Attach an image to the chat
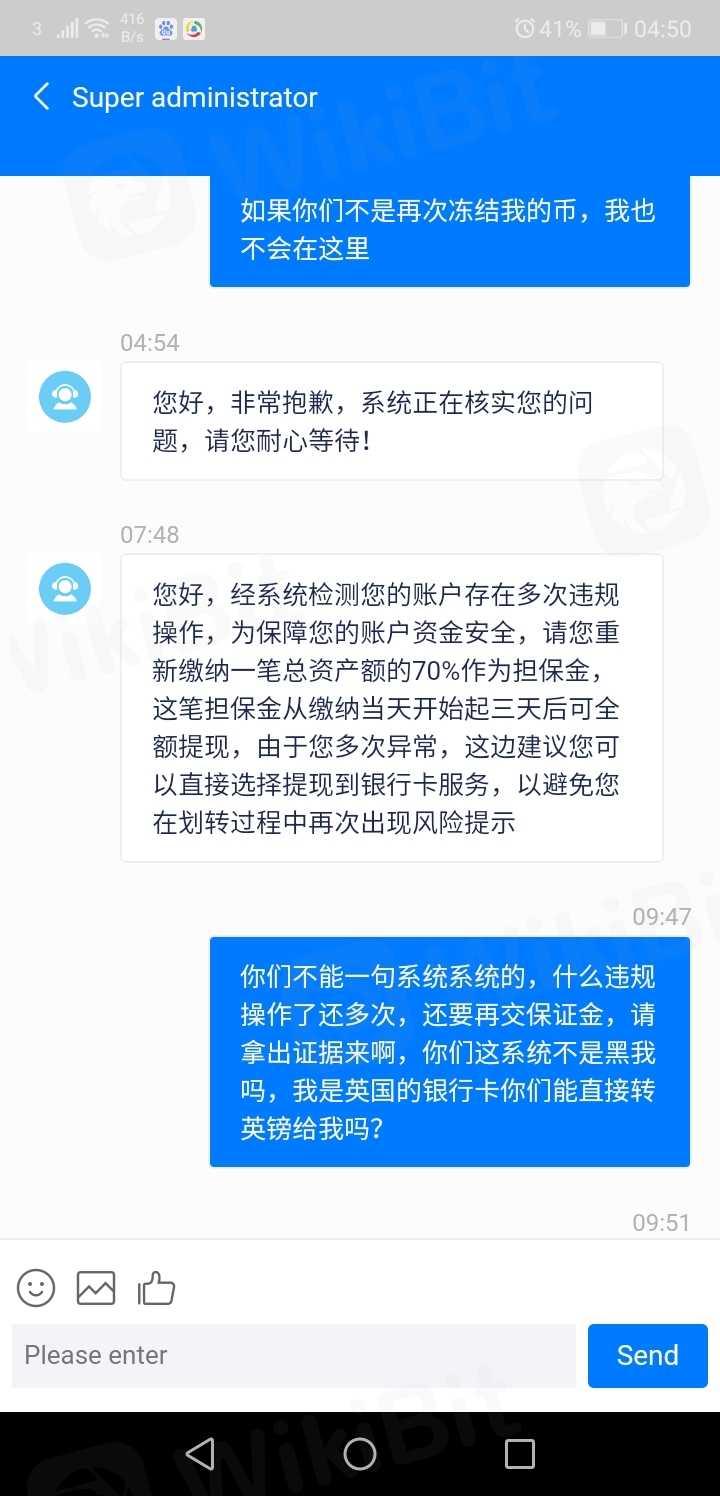 96,1288
